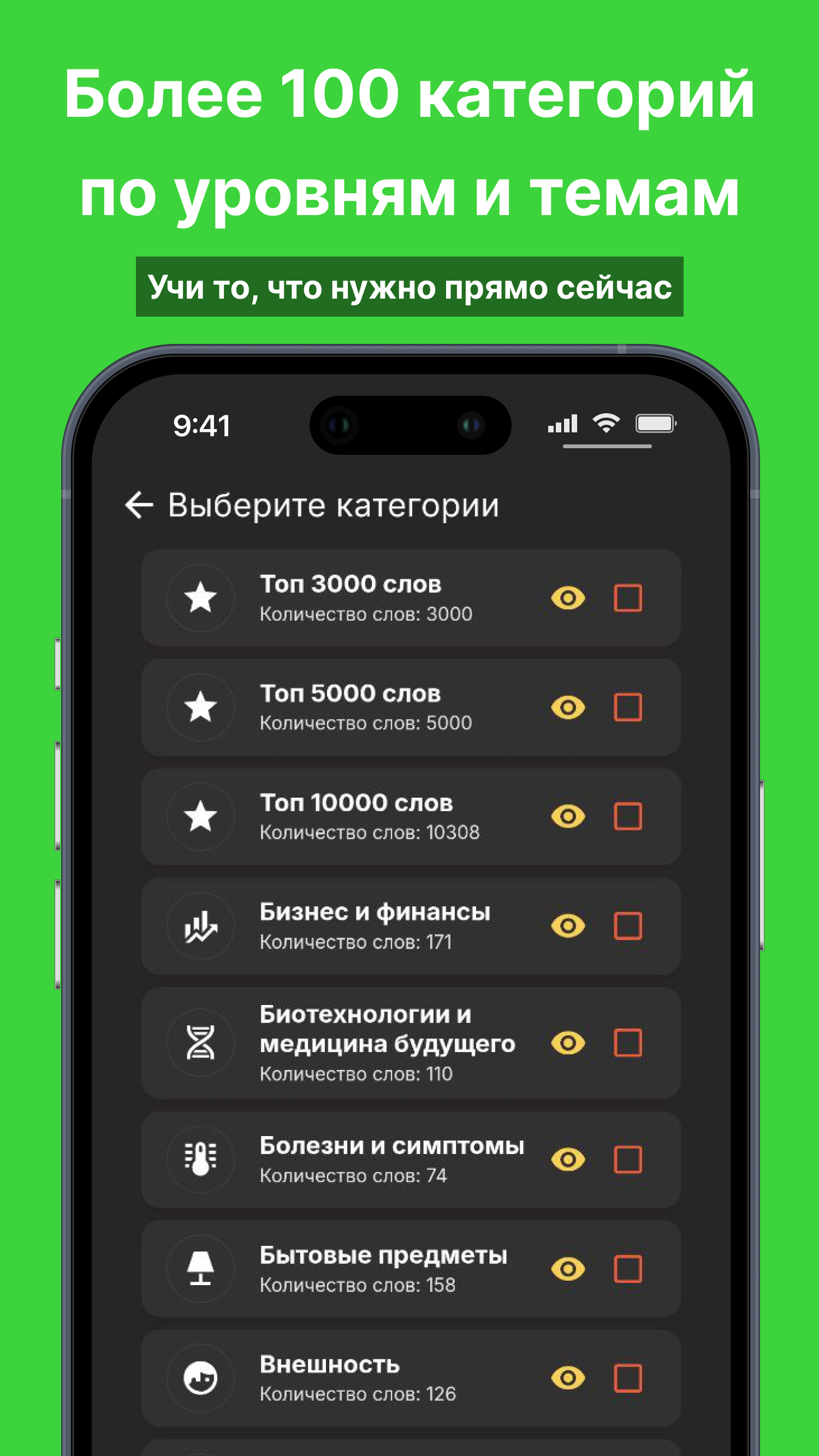
Task: Click the eye icon next to Внешность
Action: (x=568, y=1378)
